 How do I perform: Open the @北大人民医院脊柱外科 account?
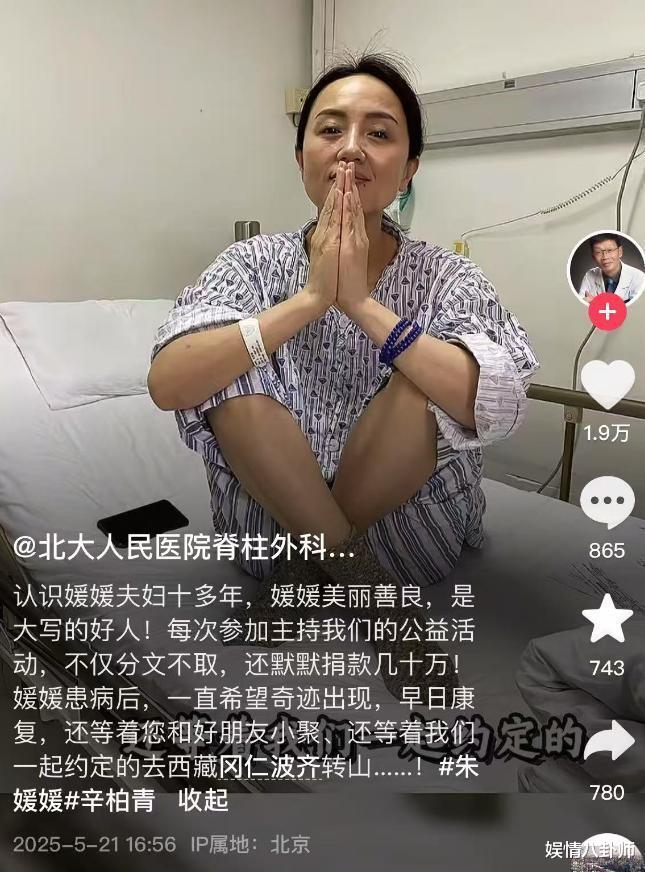click(185, 547)
